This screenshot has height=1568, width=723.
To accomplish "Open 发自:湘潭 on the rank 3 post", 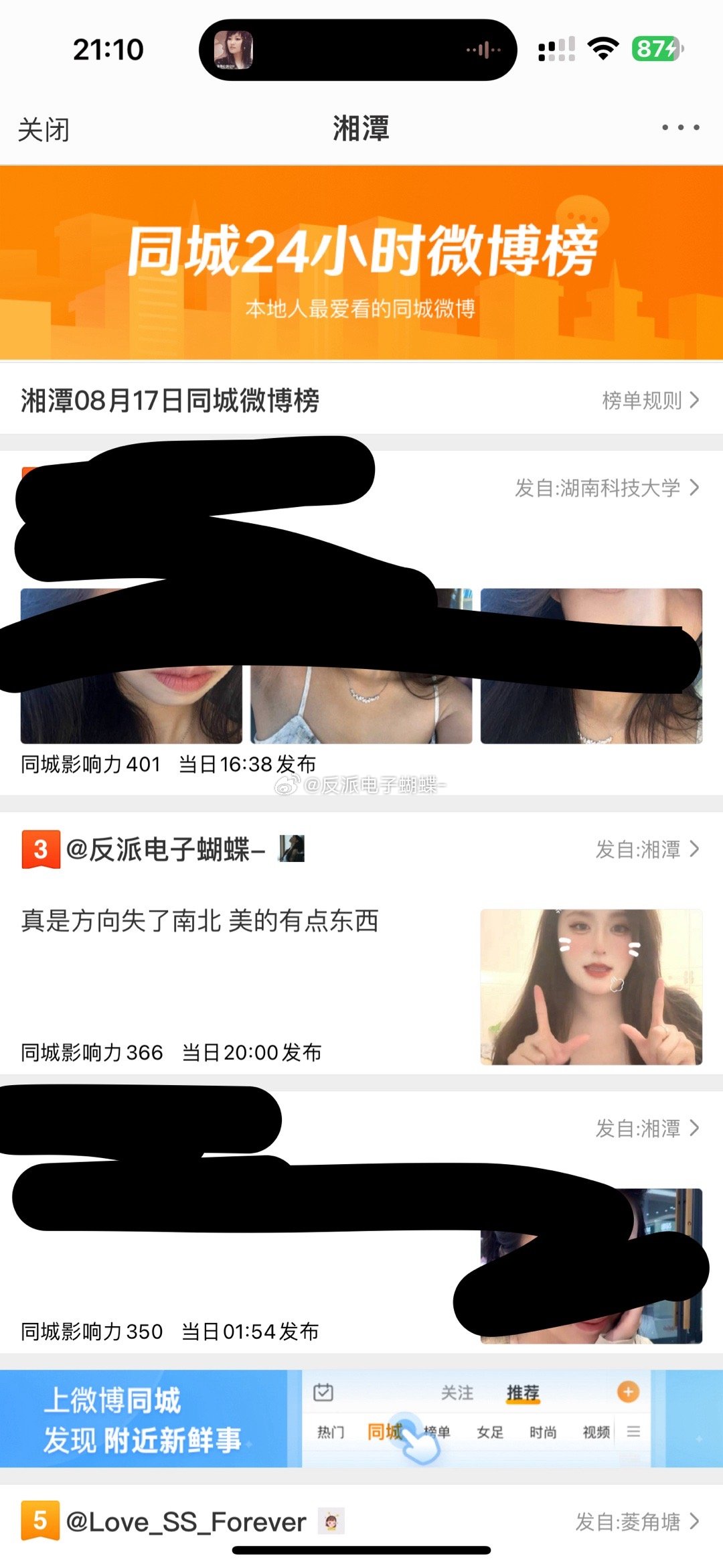I will pos(647,849).
